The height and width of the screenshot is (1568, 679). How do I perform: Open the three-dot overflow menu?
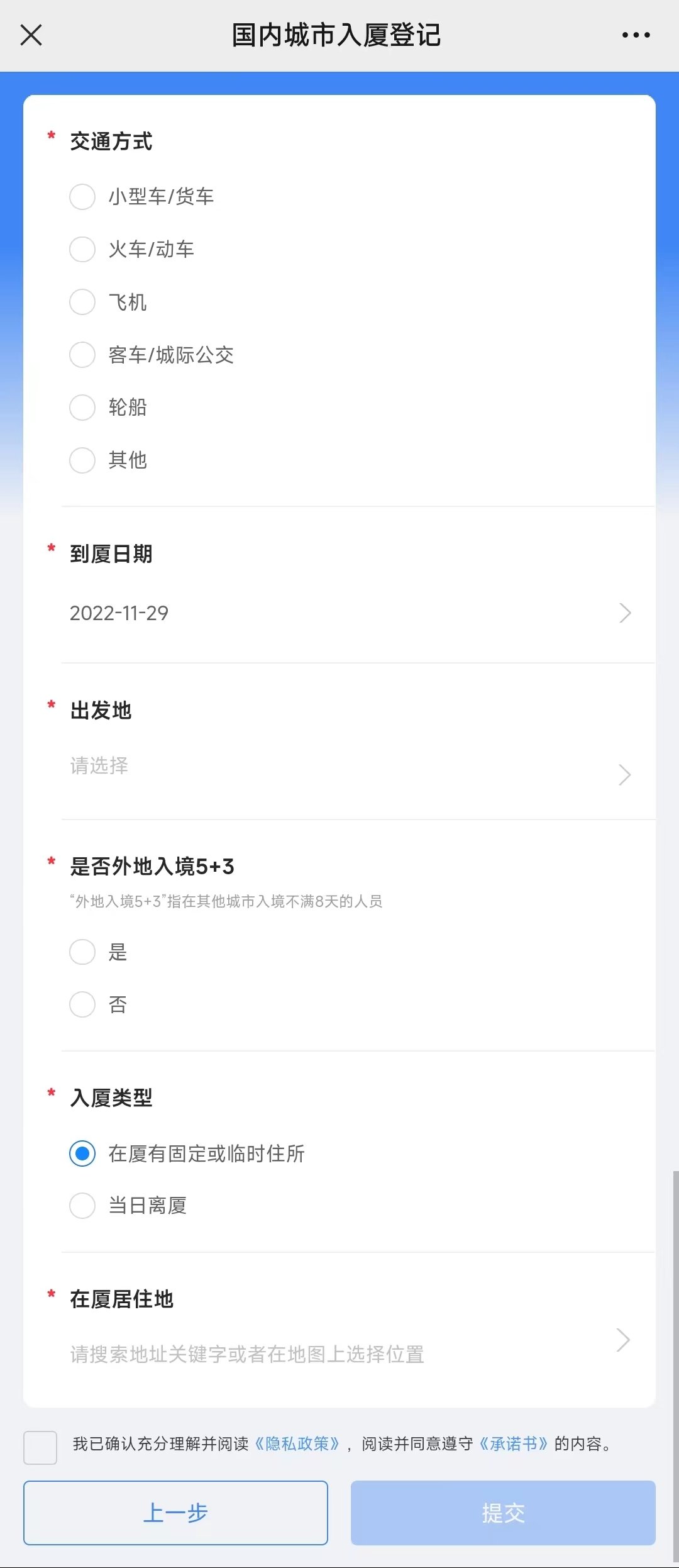point(636,35)
